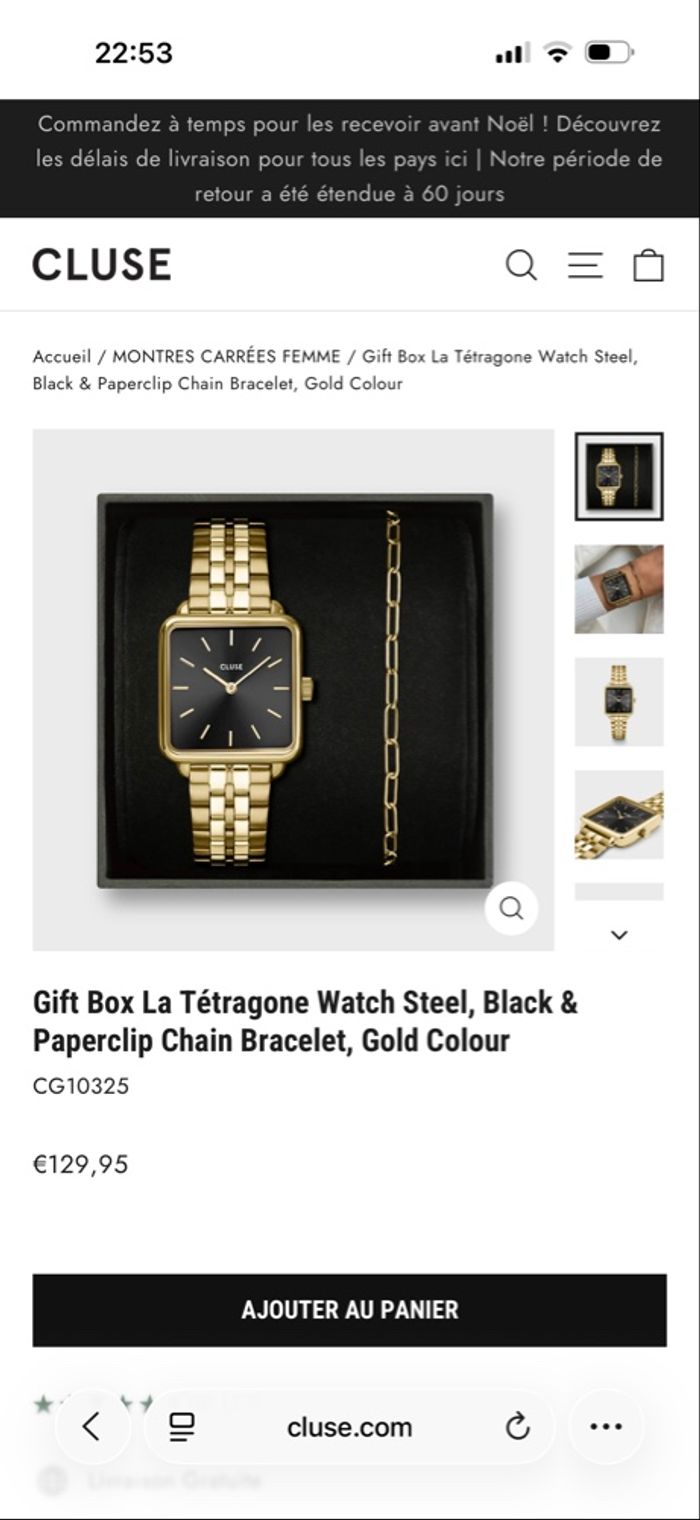Go to the Accueil breadcrumb link
Viewport: 700px width, 1520px height.
click(61, 356)
